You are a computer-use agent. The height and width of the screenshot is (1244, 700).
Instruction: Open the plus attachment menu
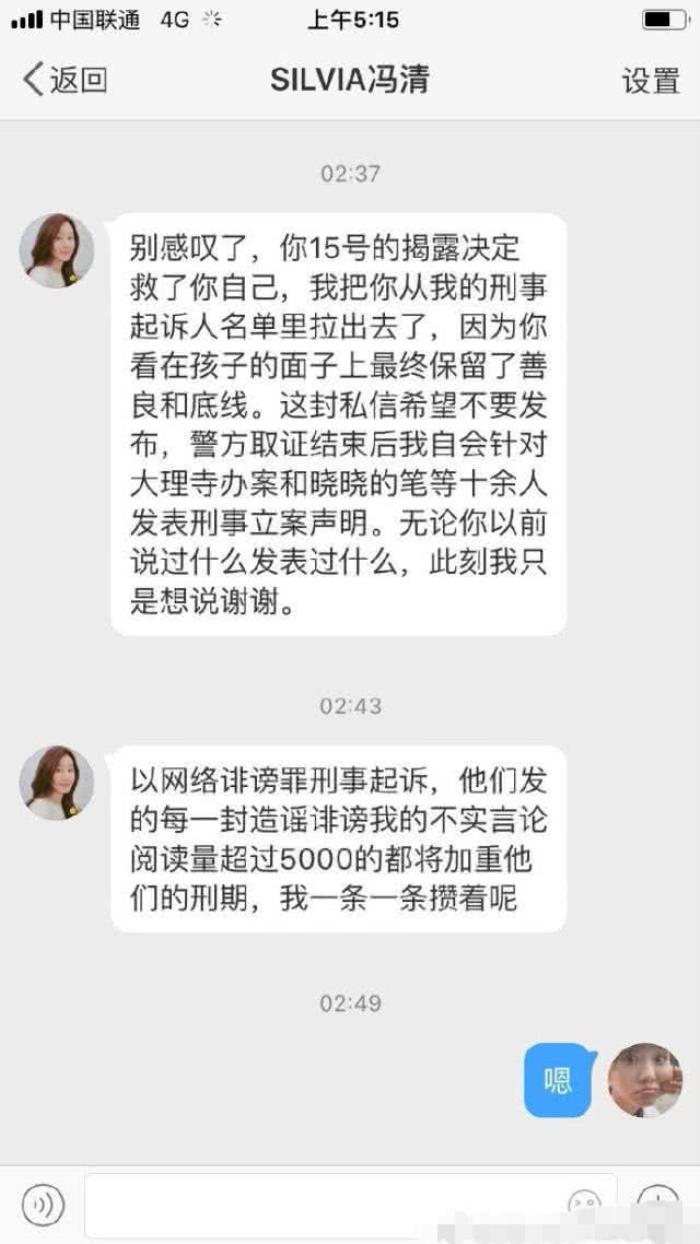coord(656,1203)
